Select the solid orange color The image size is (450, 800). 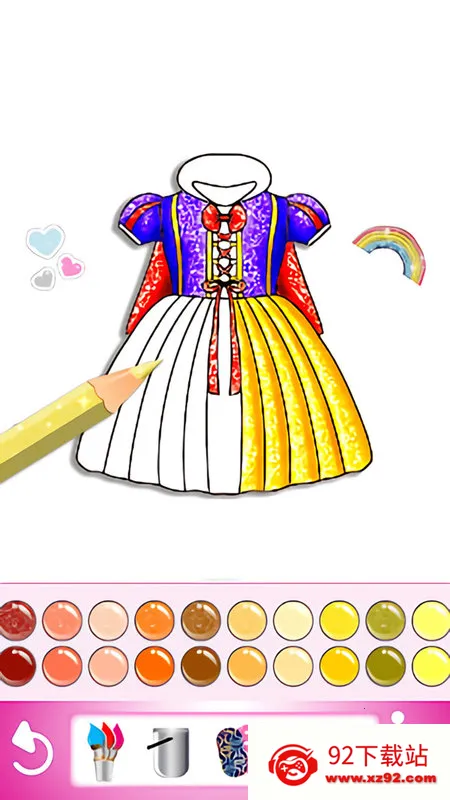155,666
